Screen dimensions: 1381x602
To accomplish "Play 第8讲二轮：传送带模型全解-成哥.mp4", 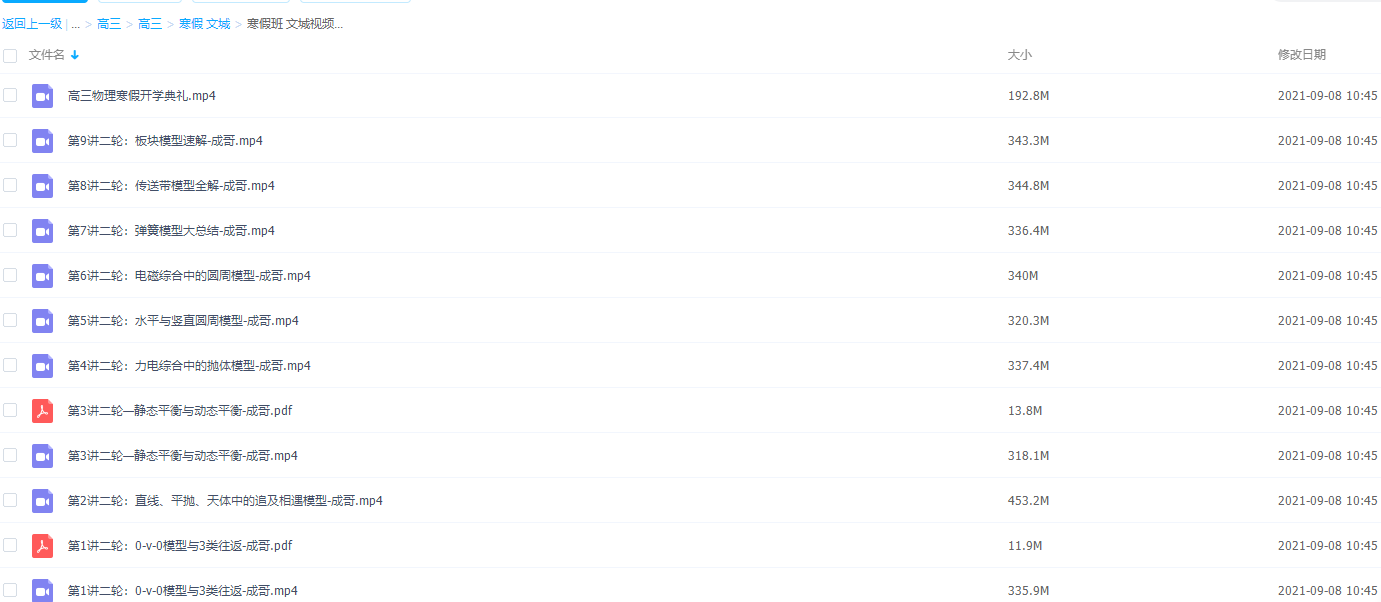I will coord(170,186).
